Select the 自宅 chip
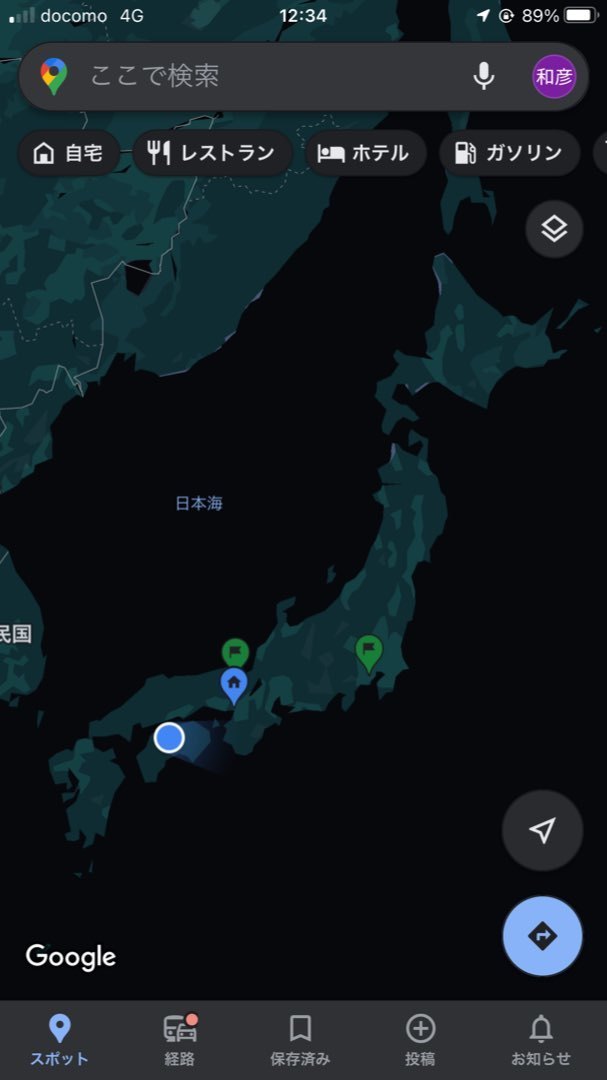 point(69,153)
